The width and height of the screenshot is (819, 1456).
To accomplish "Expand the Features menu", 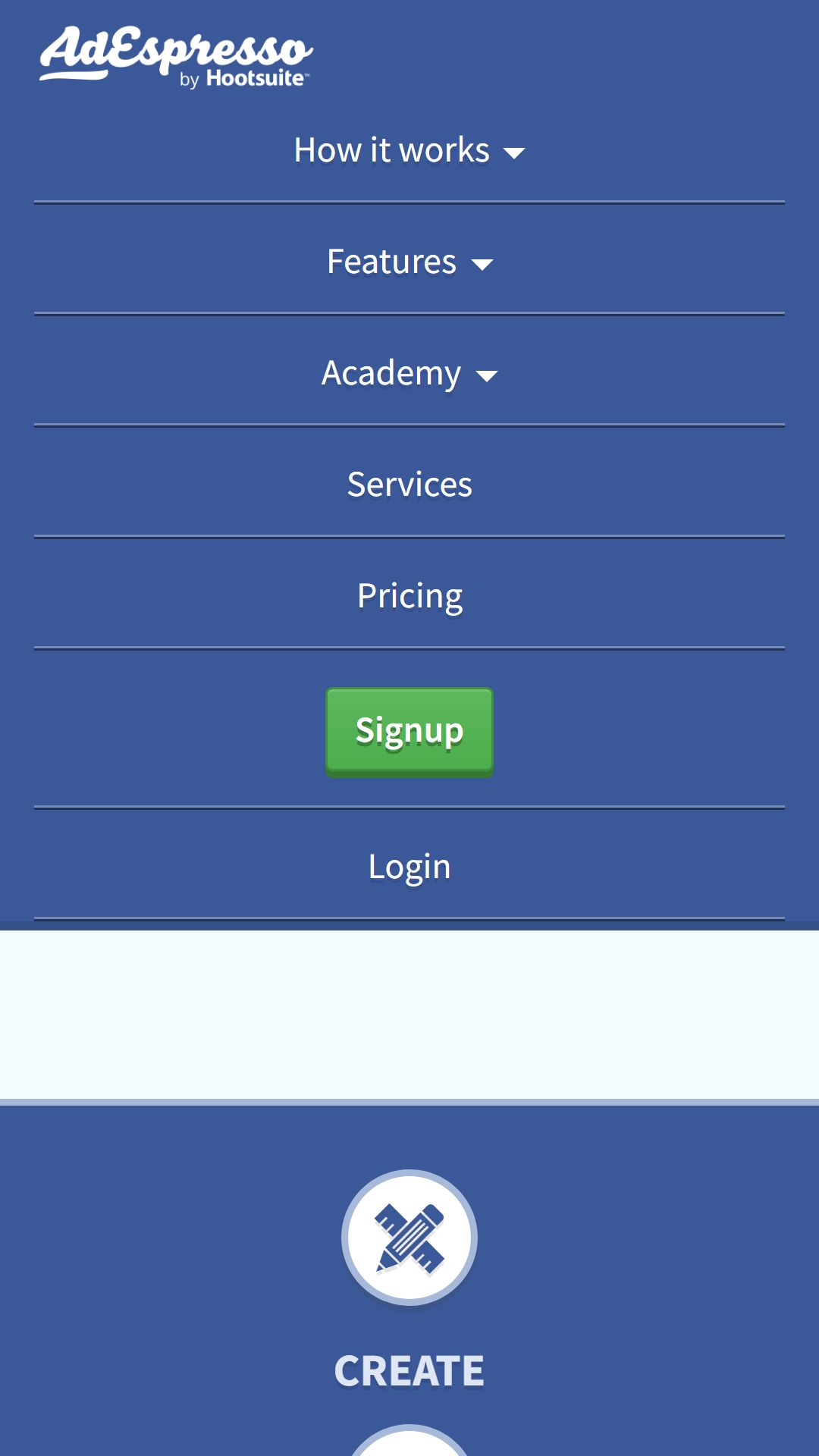I will click(x=409, y=262).
